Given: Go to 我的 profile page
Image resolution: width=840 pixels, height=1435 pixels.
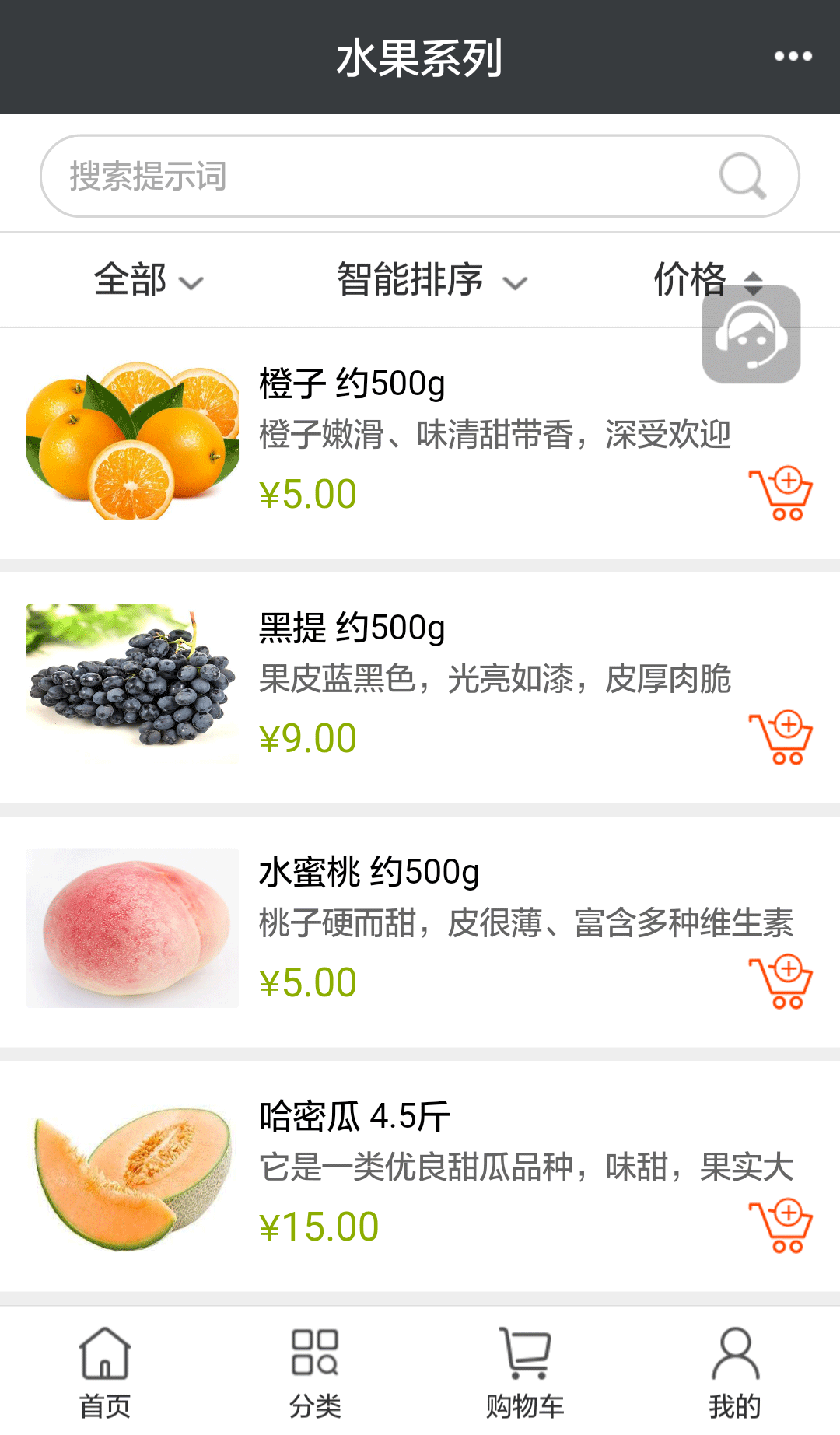Looking at the screenshot, I should [x=735, y=1369].
